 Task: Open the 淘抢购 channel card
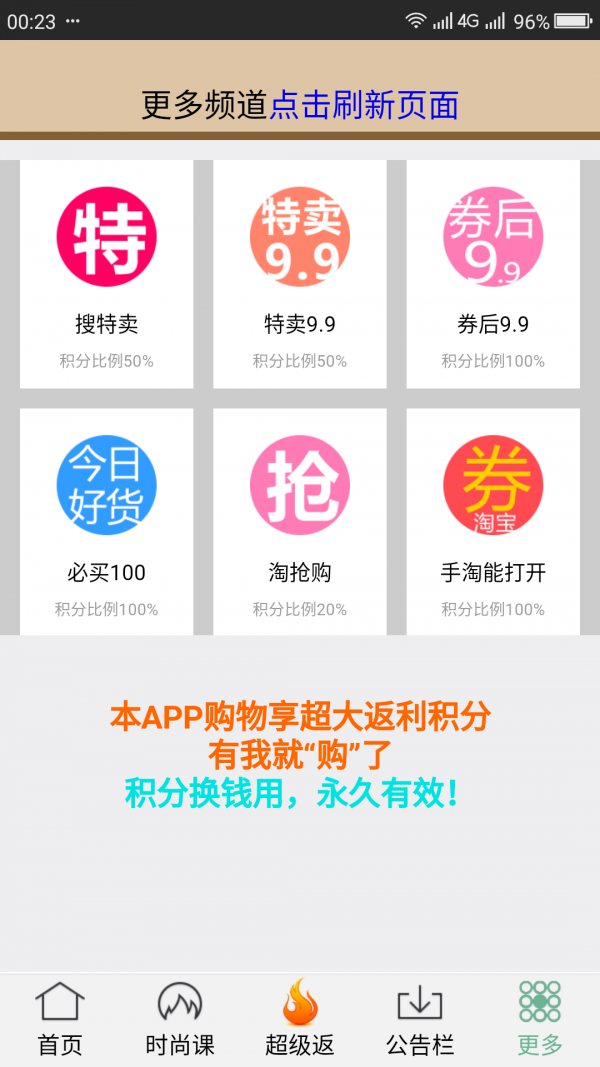pos(300,522)
